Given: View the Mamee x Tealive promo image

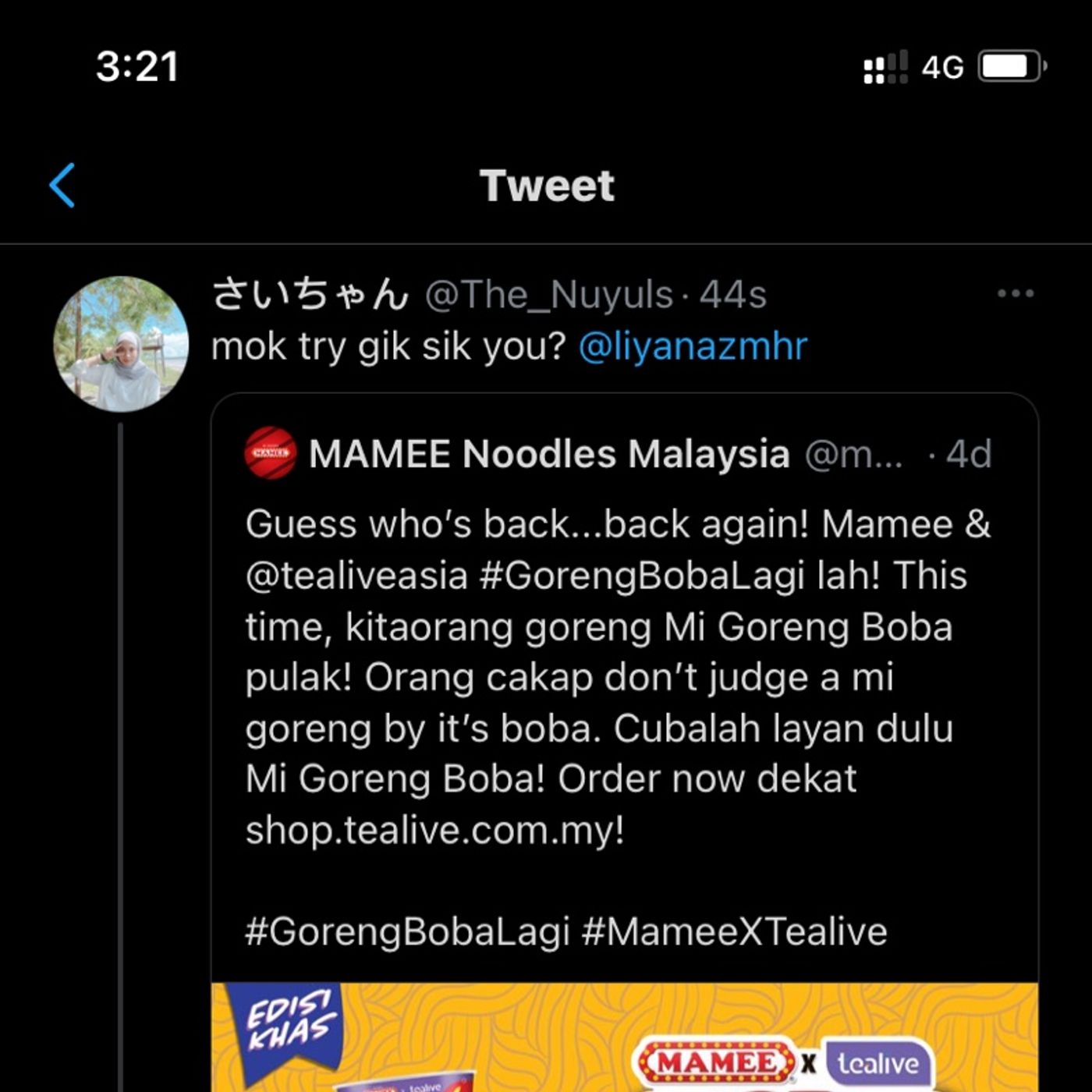Looking at the screenshot, I should [x=624, y=1037].
